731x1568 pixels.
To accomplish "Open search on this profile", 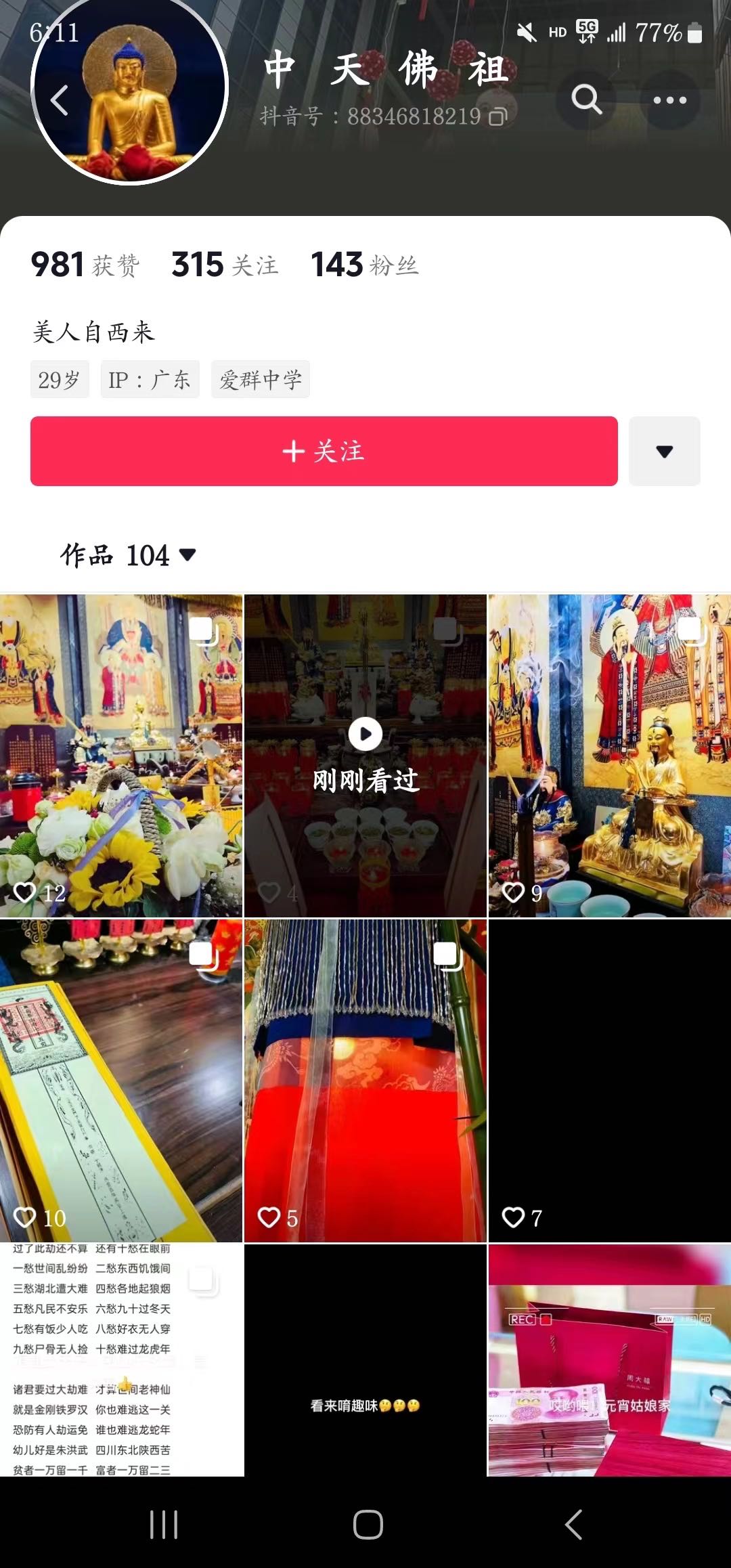I will coord(586,100).
